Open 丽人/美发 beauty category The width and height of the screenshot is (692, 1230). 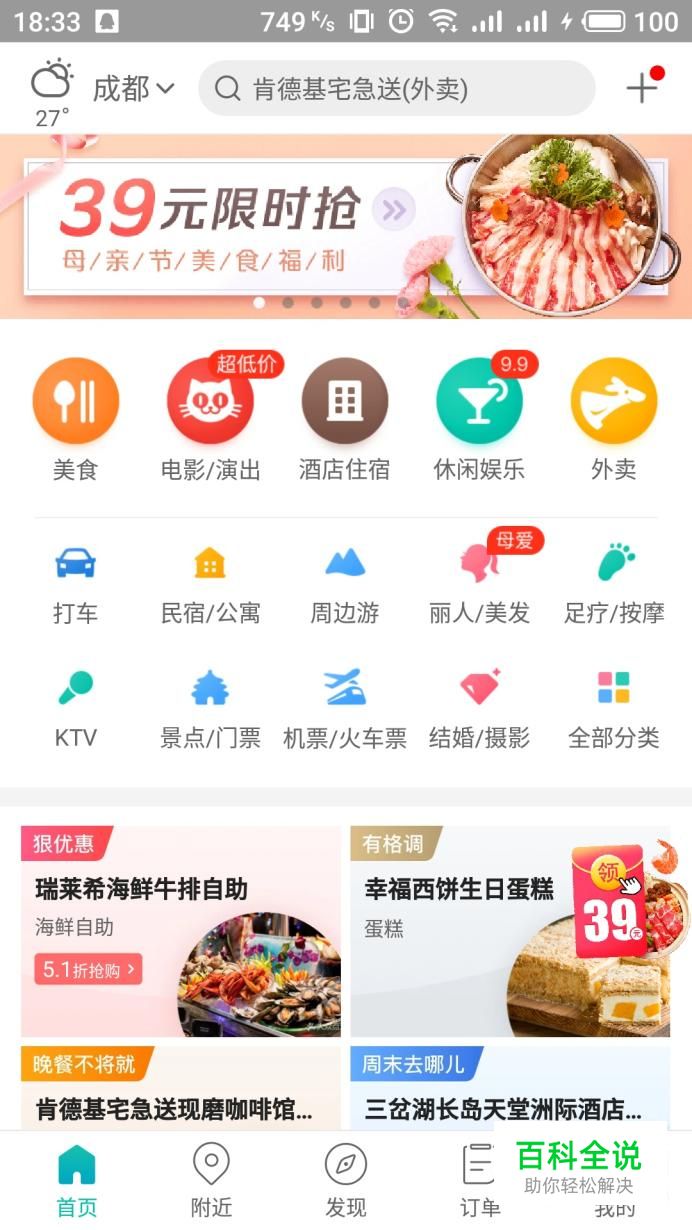click(479, 583)
